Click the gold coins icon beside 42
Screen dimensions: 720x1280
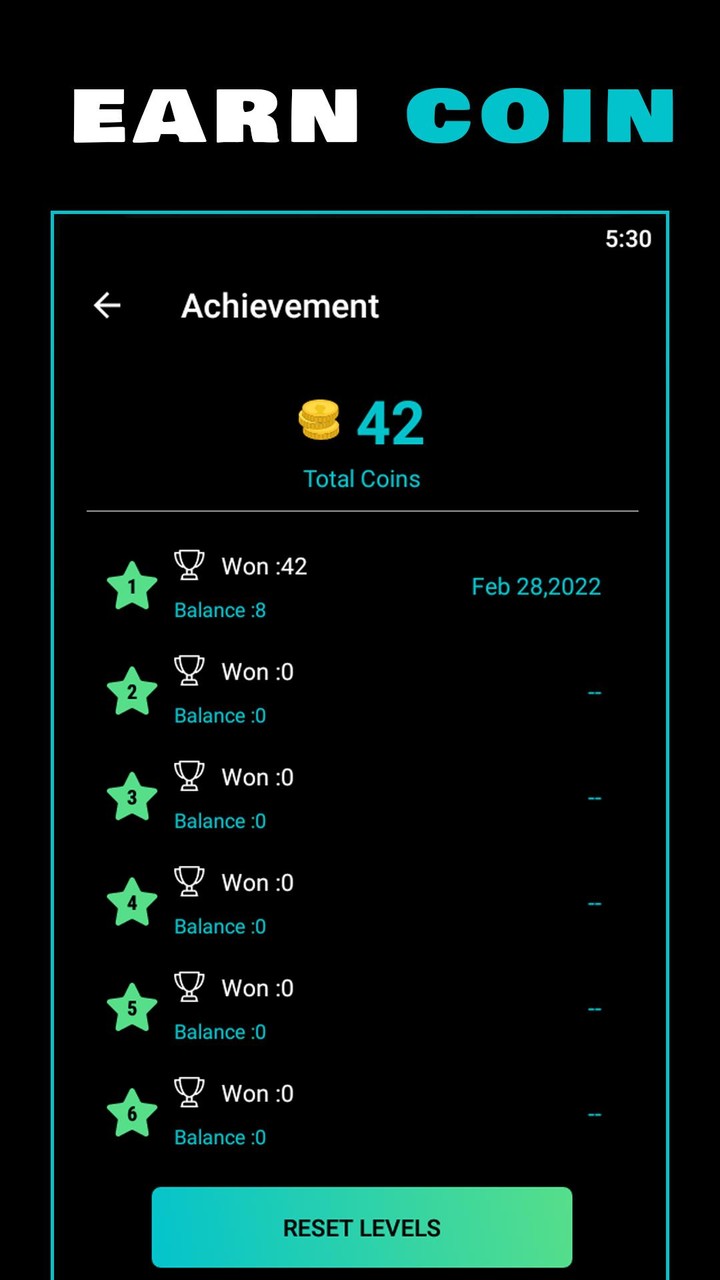click(318, 421)
